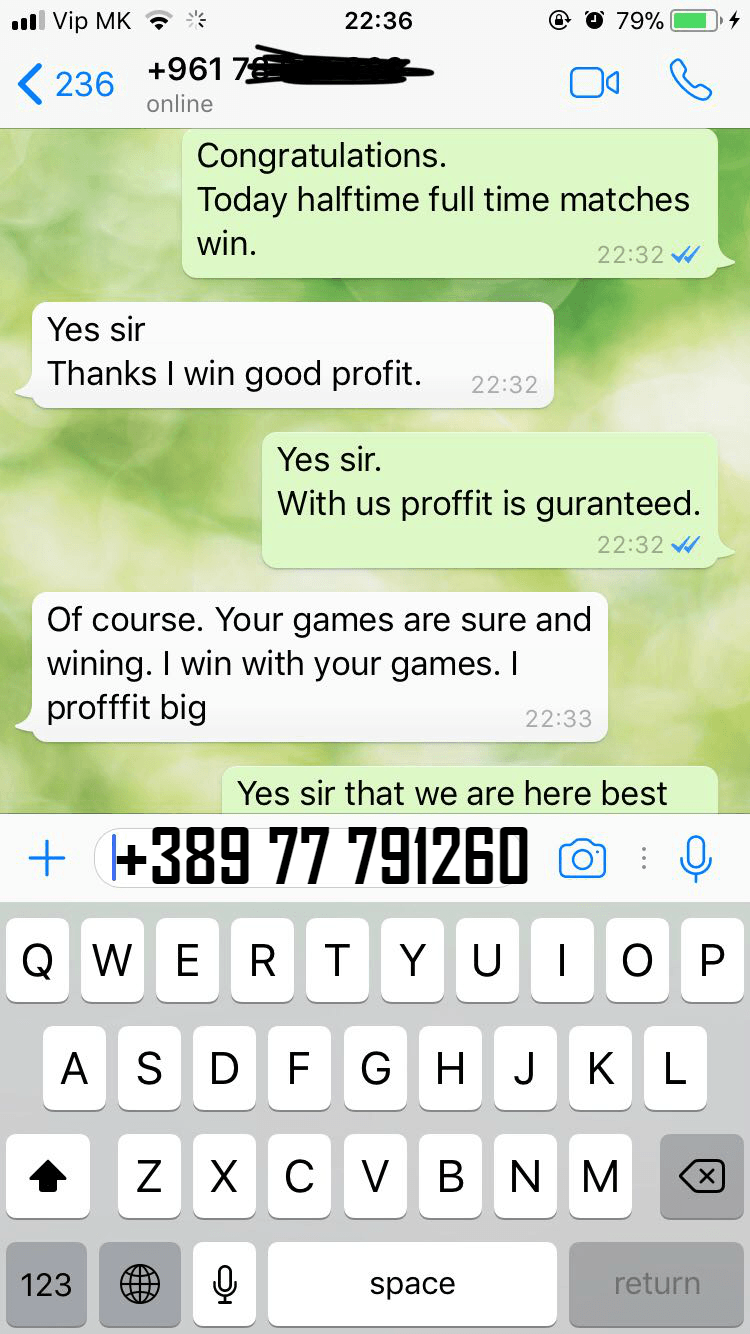
Task: Tap the message text field
Action: pyautogui.click(x=320, y=857)
